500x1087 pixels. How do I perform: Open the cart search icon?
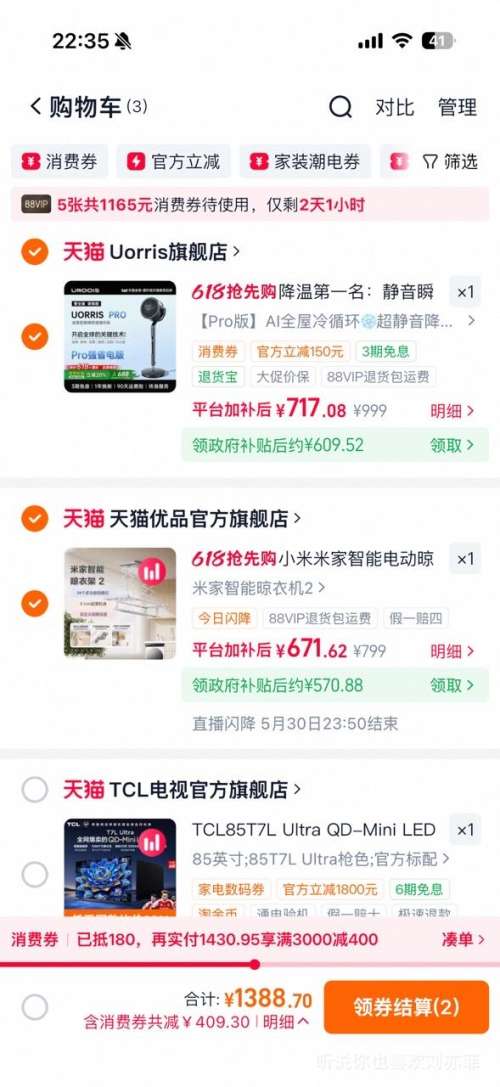click(x=340, y=107)
